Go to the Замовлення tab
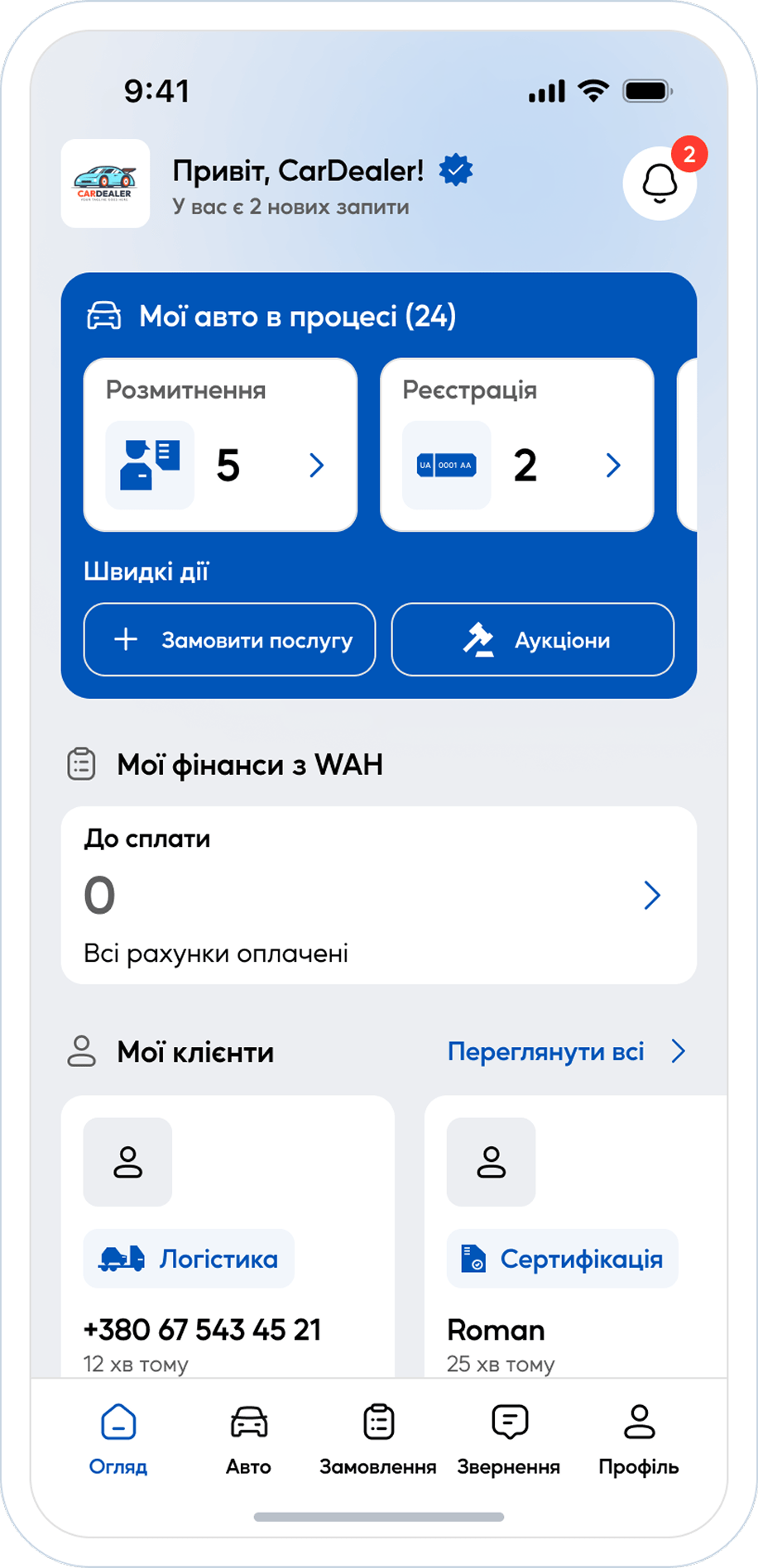The image size is (758, 1568). tap(378, 1439)
